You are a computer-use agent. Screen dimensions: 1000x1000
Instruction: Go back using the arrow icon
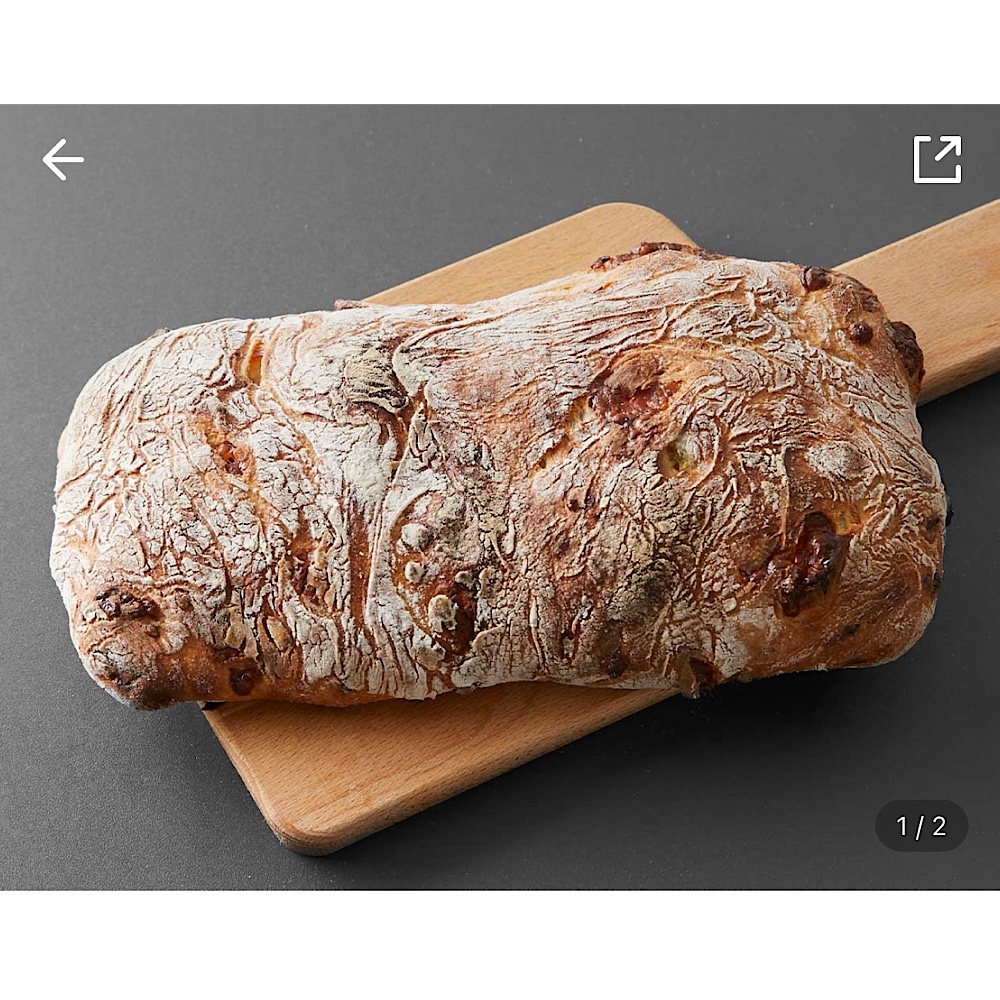click(x=62, y=160)
